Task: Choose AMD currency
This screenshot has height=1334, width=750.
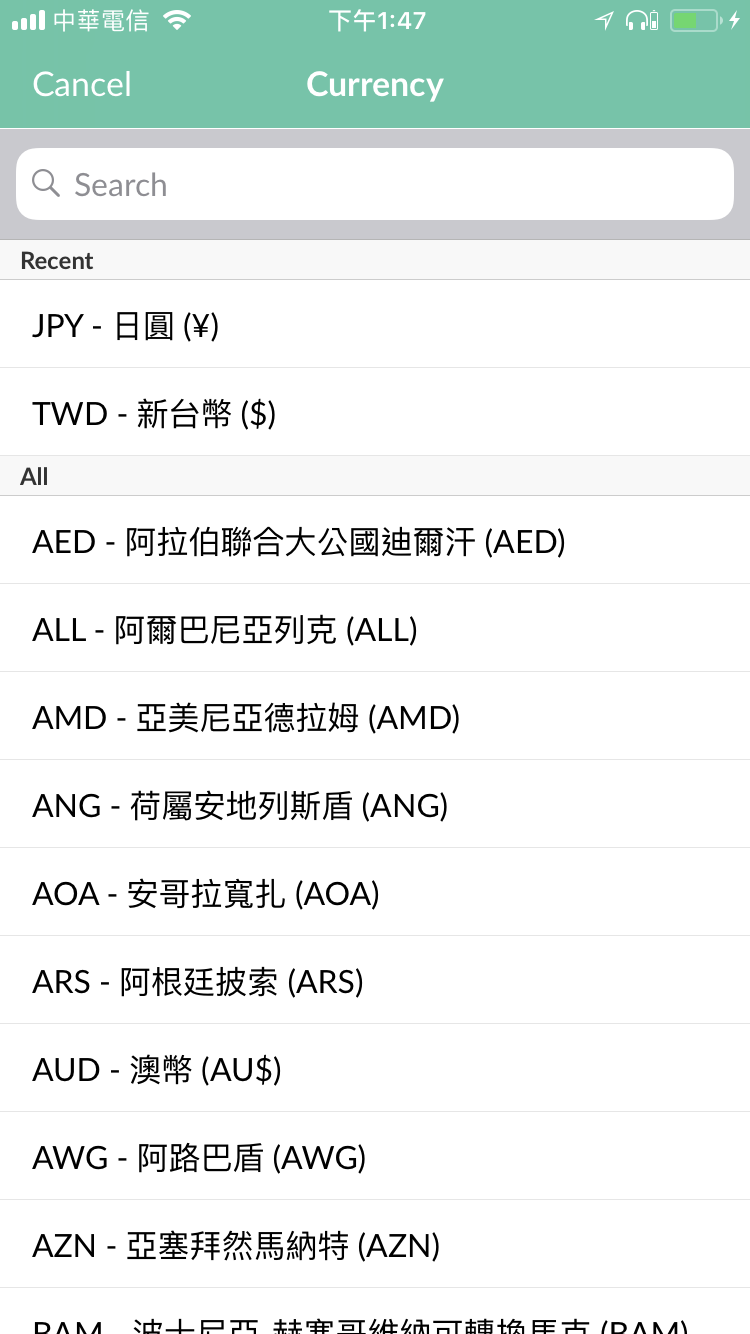Action: pos(375,716)
